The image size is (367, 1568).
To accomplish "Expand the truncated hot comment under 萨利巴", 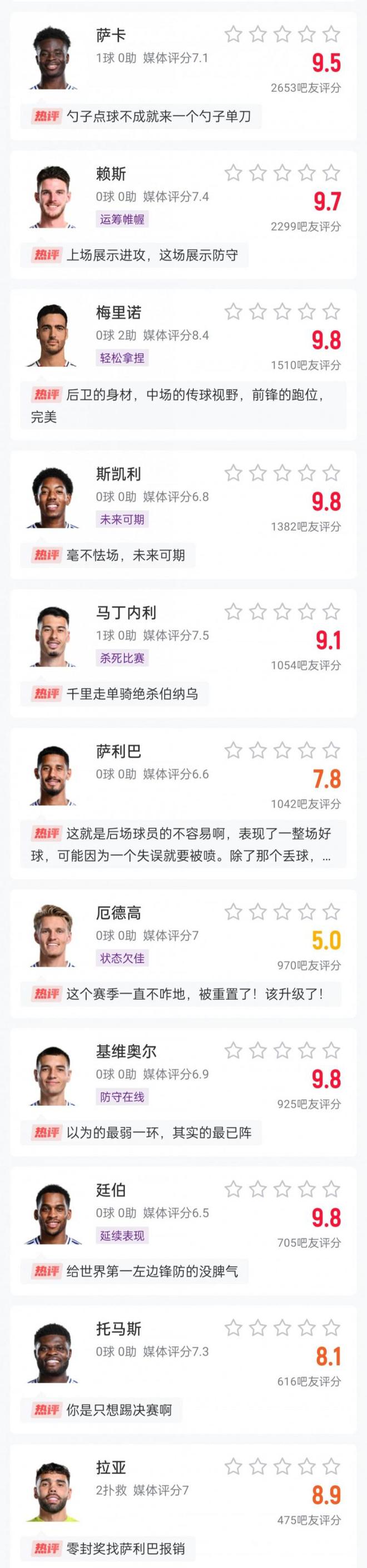I will tap(182, 844).
